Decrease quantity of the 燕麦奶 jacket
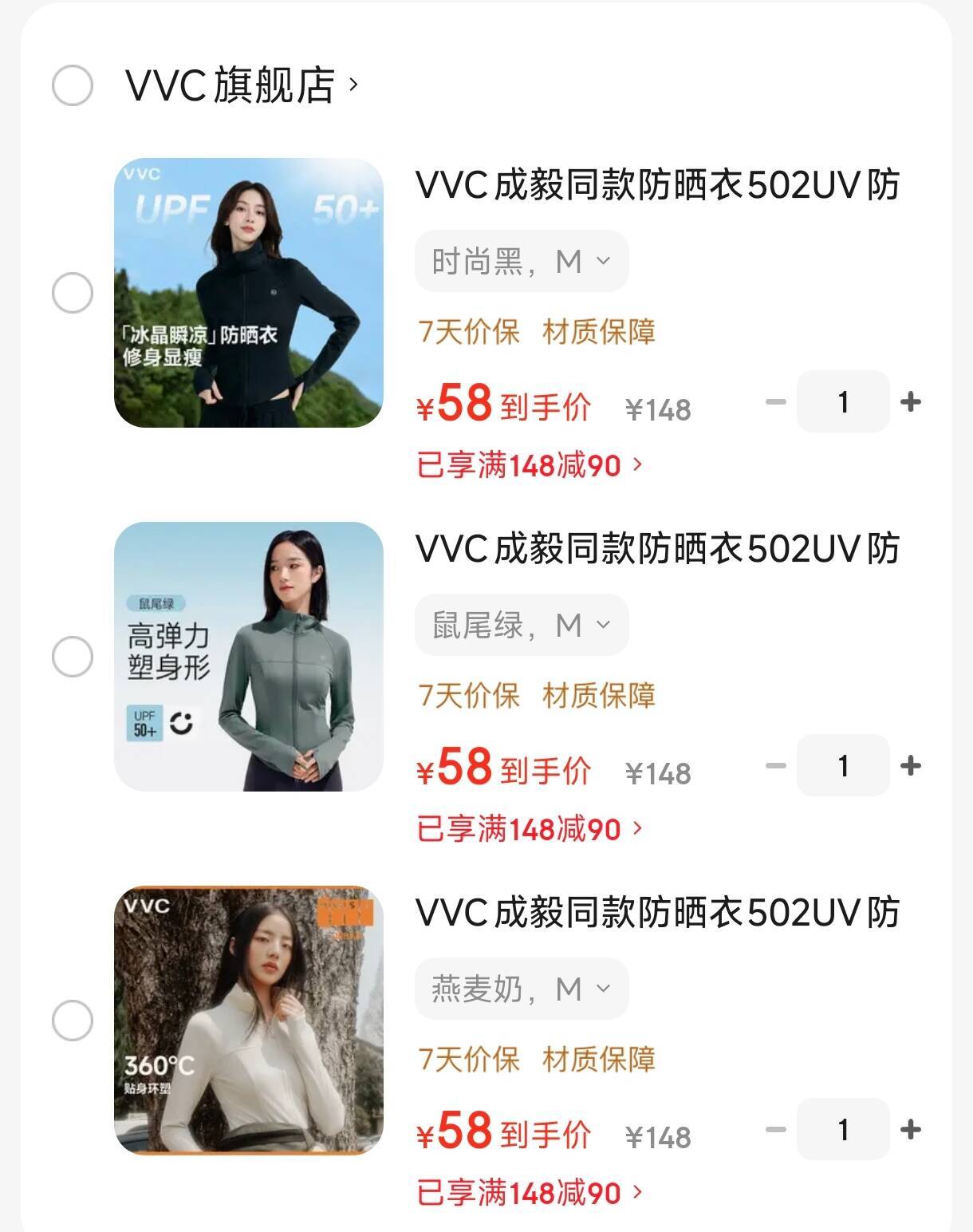Screen dimensions: 973x1232 [775, 1130]
